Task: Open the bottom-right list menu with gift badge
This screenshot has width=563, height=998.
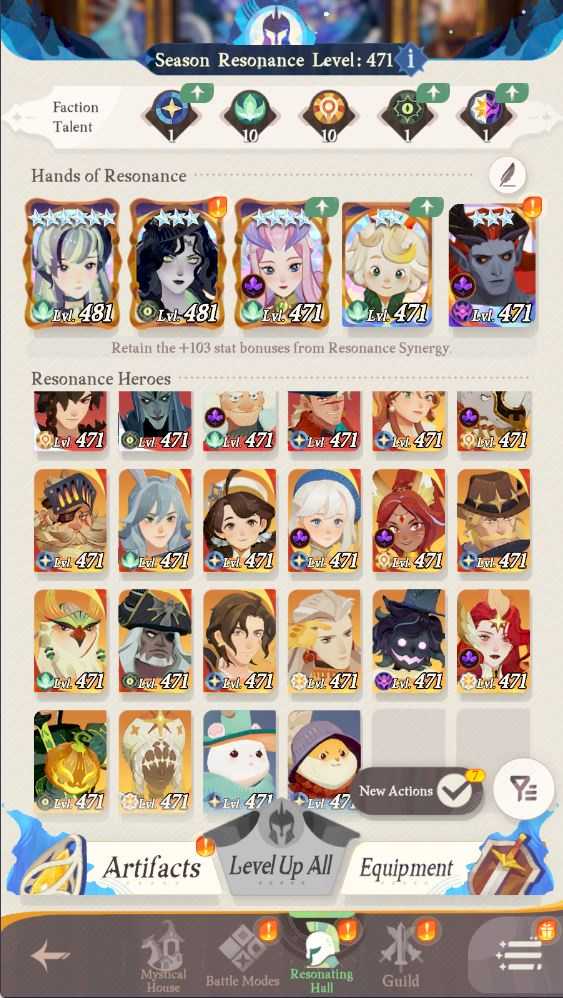Action: pyautogui.click(x=518, y=955)
